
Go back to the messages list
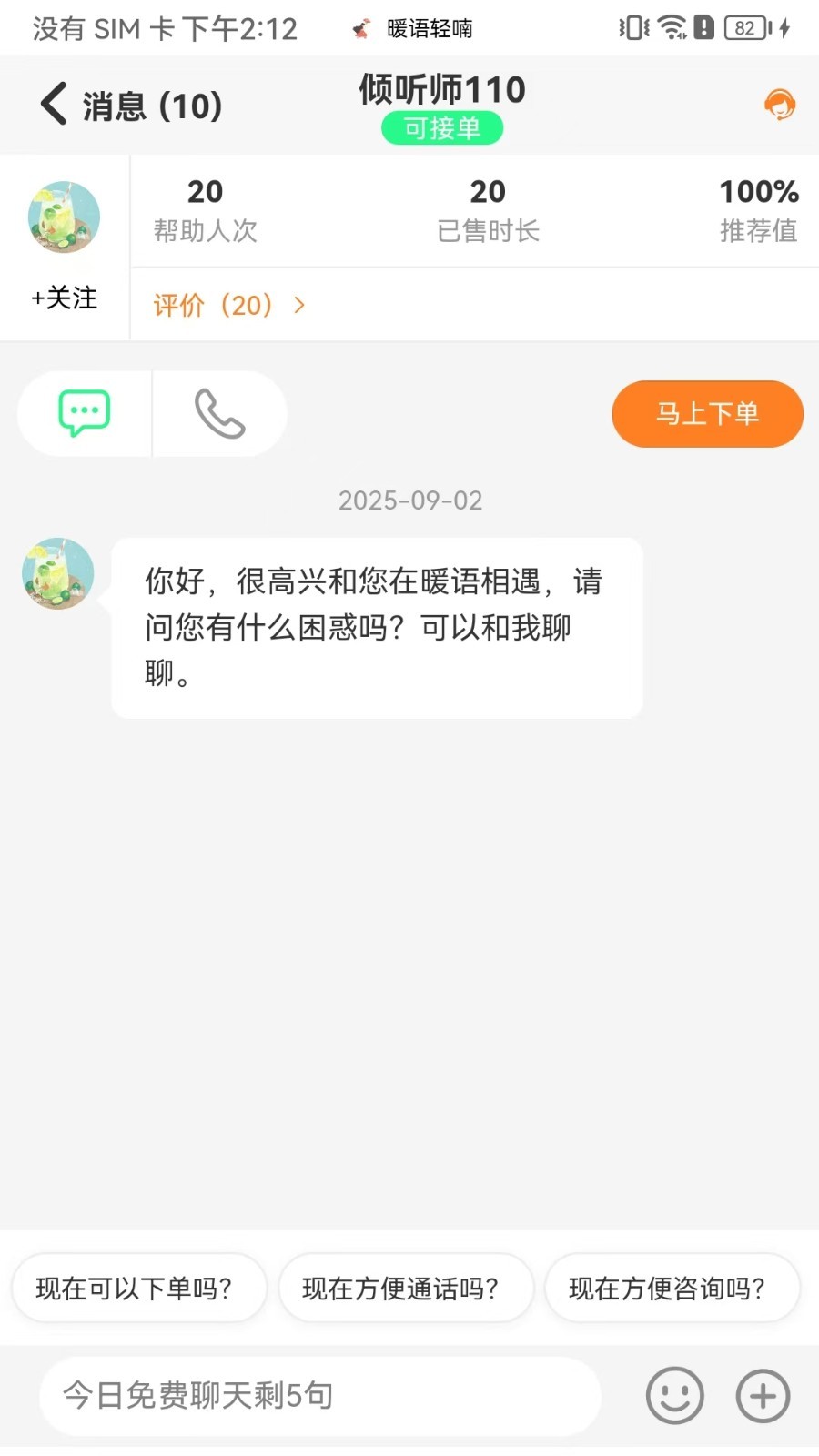55,105
